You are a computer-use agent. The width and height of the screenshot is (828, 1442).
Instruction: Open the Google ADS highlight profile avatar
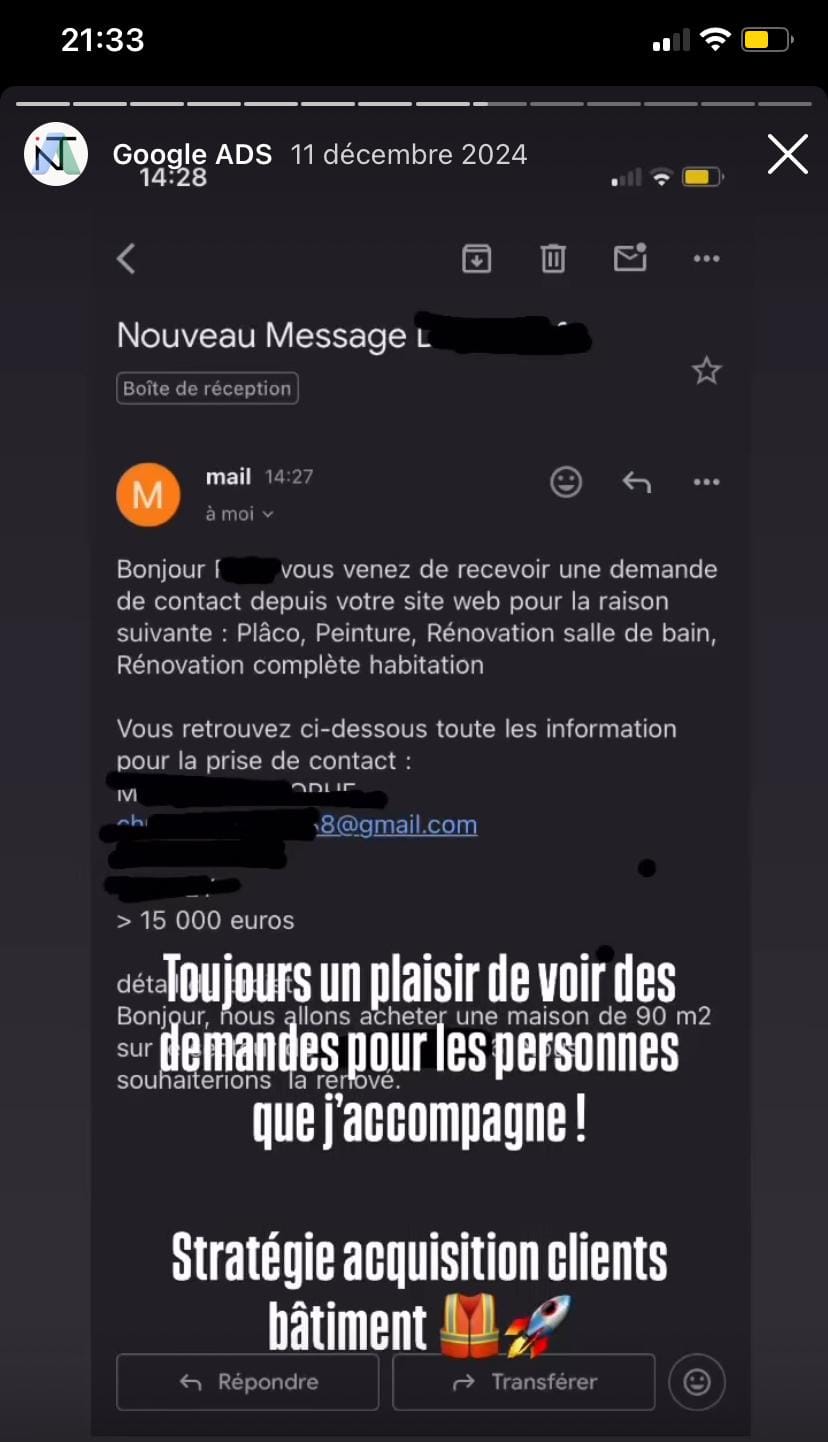56,155
